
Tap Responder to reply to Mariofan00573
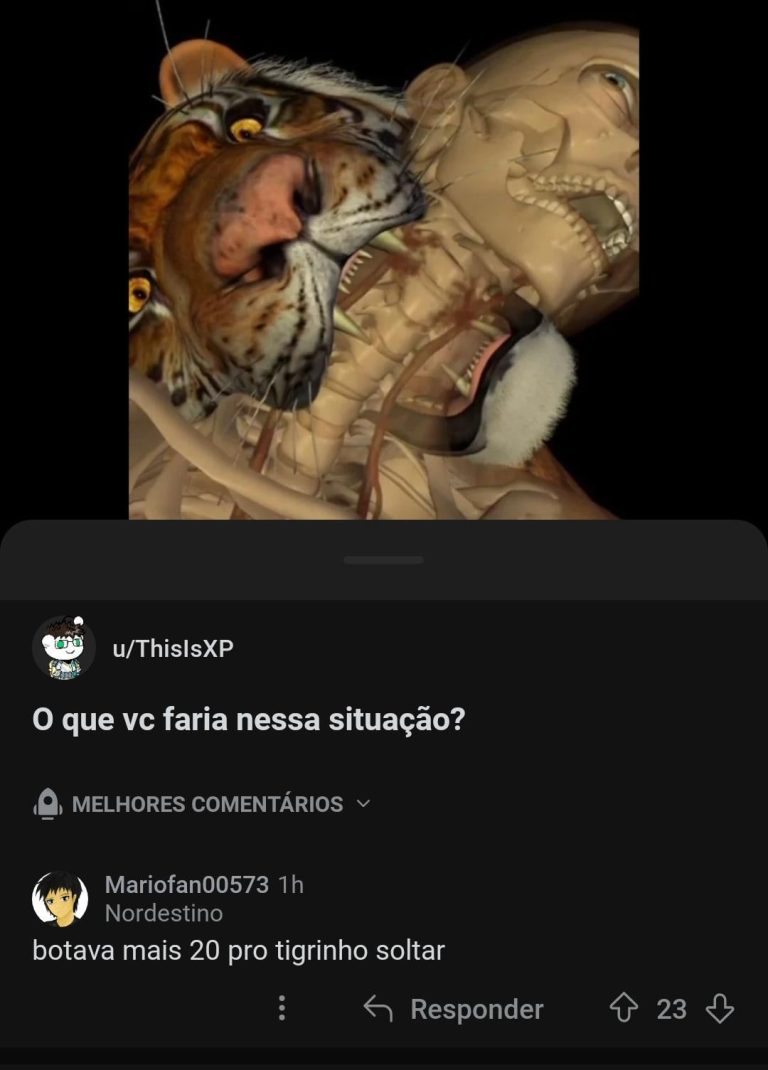(x=454, y=1010)
